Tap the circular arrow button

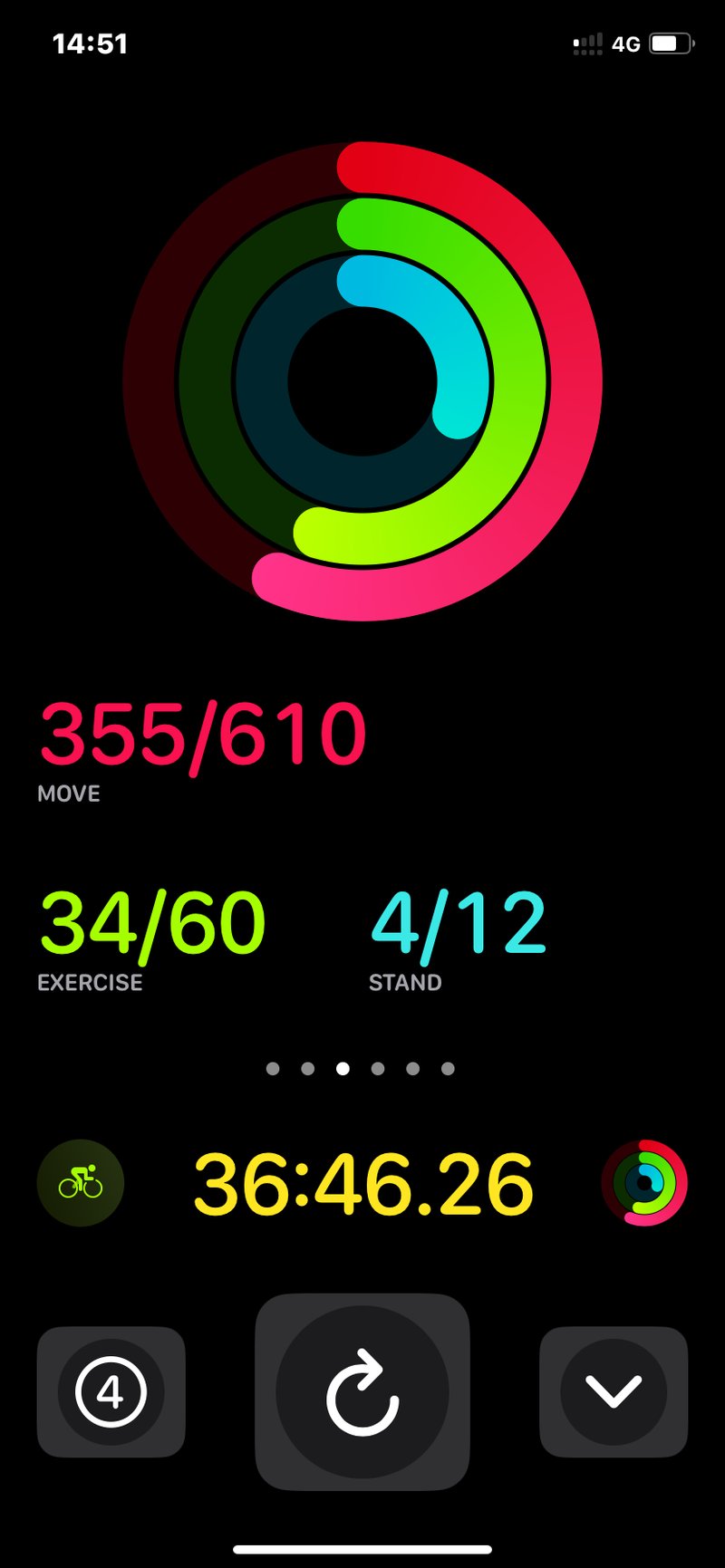point(362,1391)
